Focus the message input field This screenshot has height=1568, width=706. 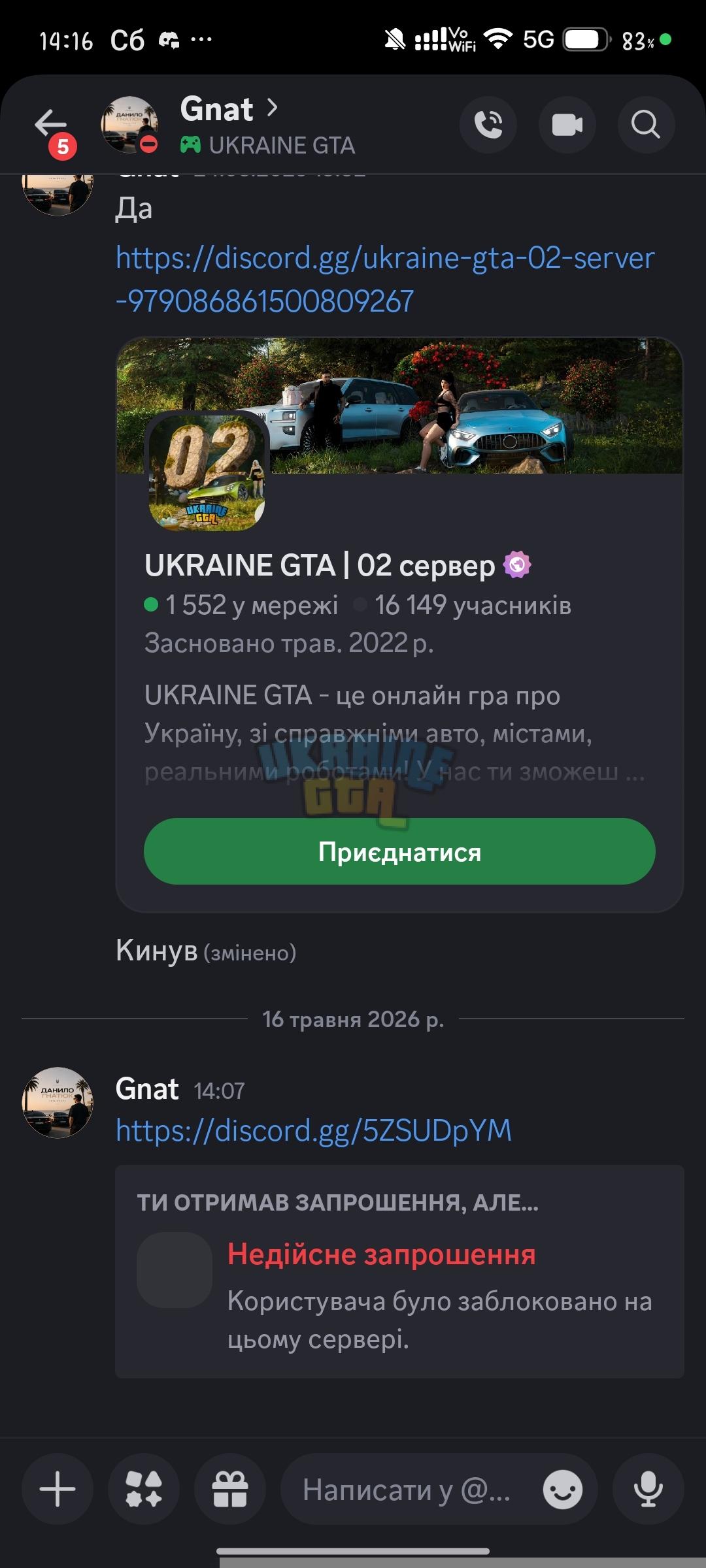409,1490
